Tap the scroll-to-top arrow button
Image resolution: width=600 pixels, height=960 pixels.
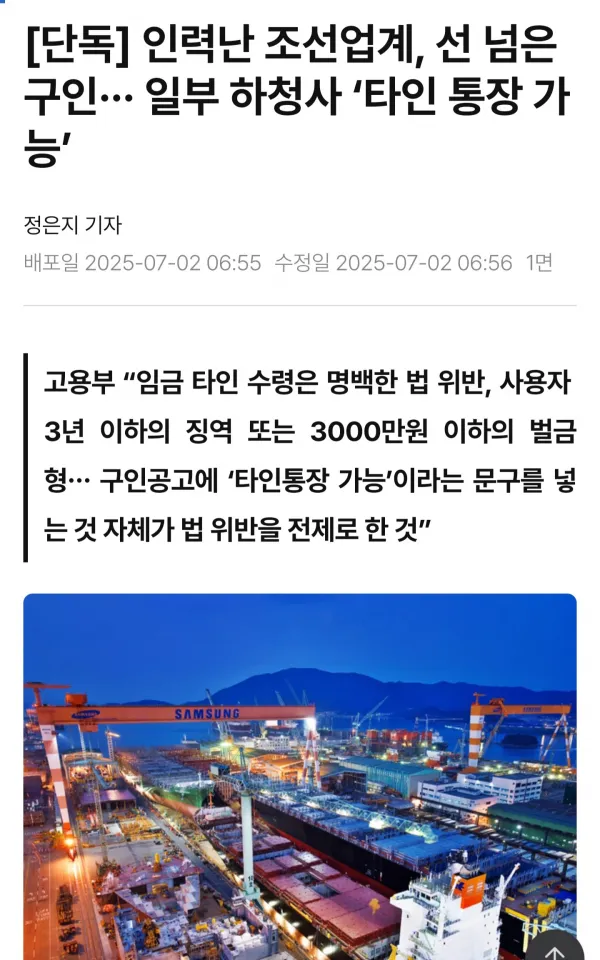[554, 947]
